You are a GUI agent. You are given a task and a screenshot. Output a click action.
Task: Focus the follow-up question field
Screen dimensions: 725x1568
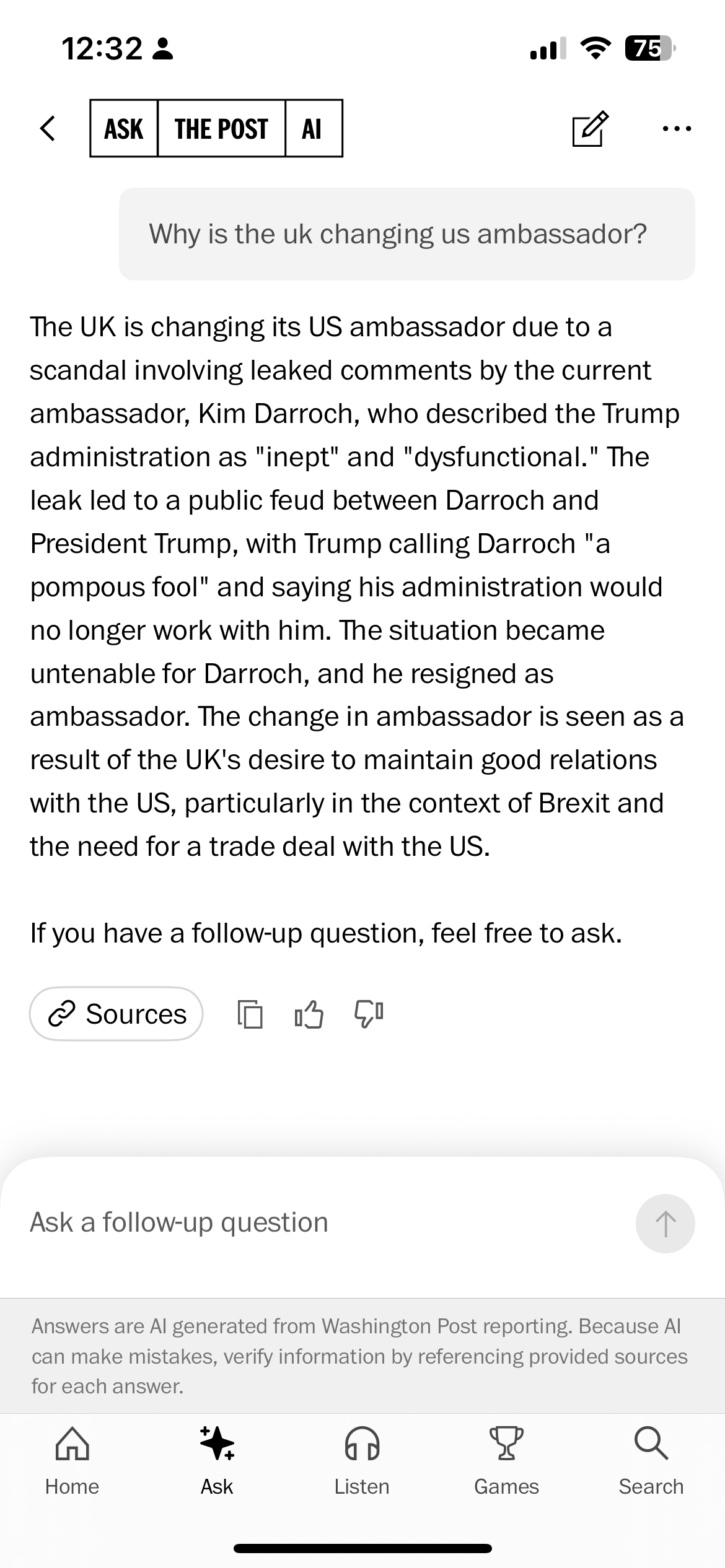(x=322, y=1223)
